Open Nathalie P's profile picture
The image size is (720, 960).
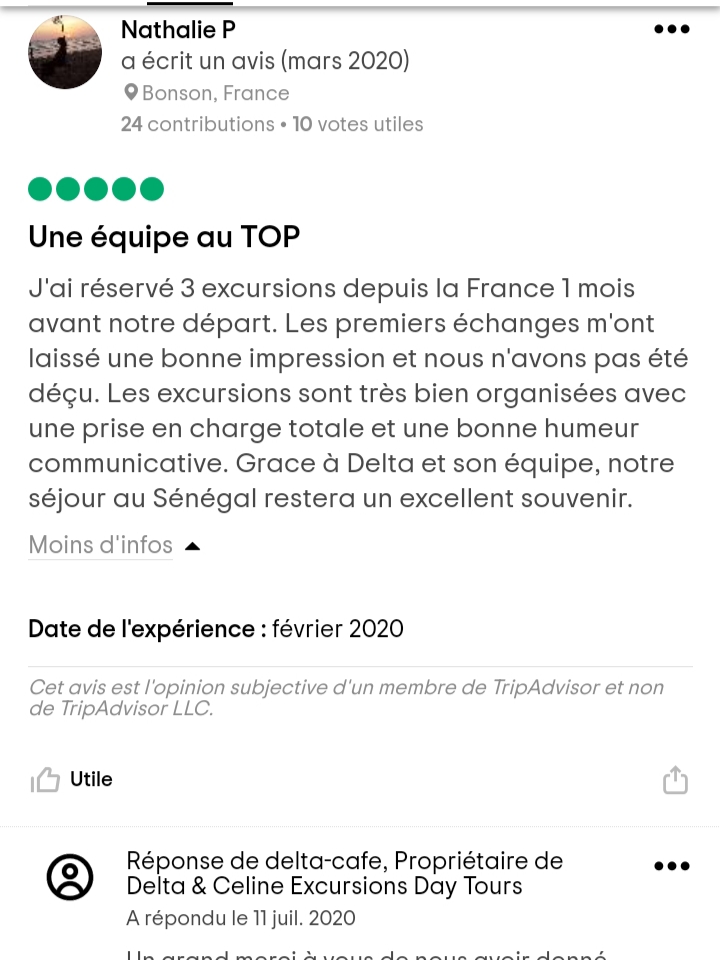(65, 52)
